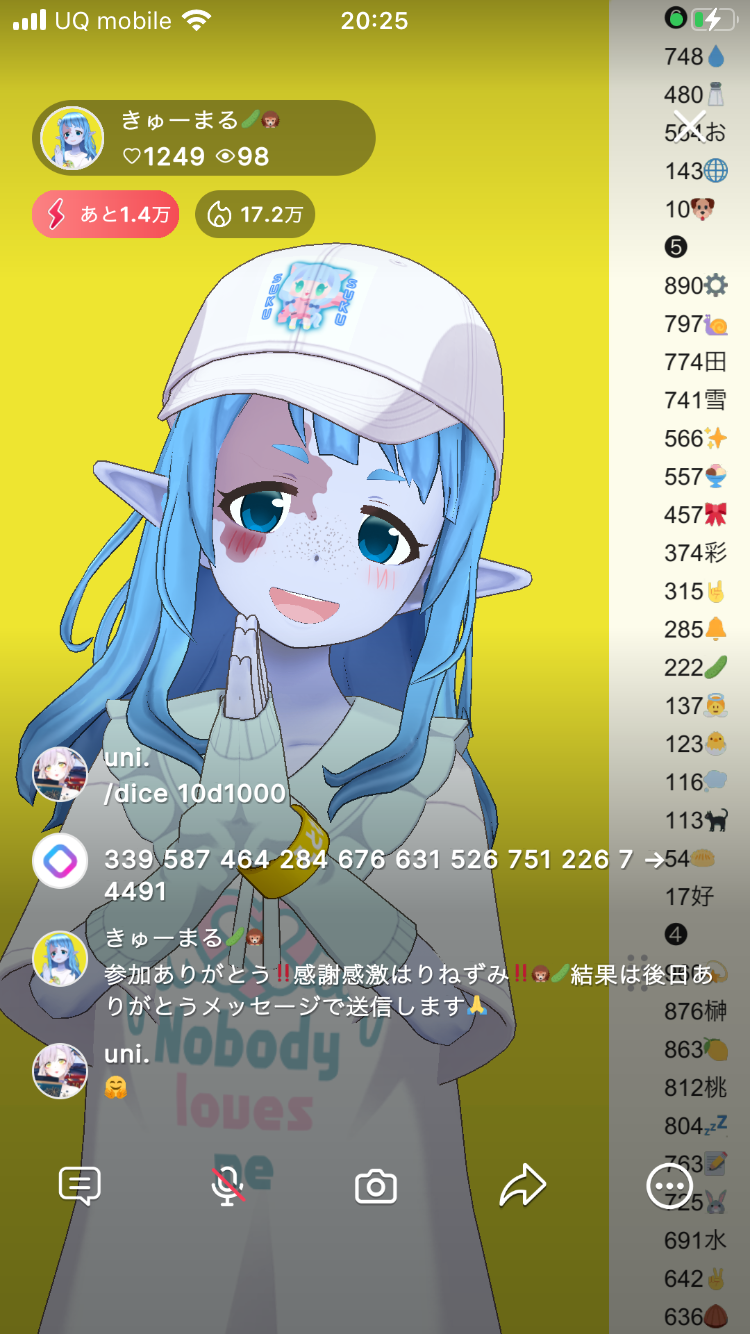Open the 17.2万 flame points badge
750x1334 pixels.
point(255,214)
